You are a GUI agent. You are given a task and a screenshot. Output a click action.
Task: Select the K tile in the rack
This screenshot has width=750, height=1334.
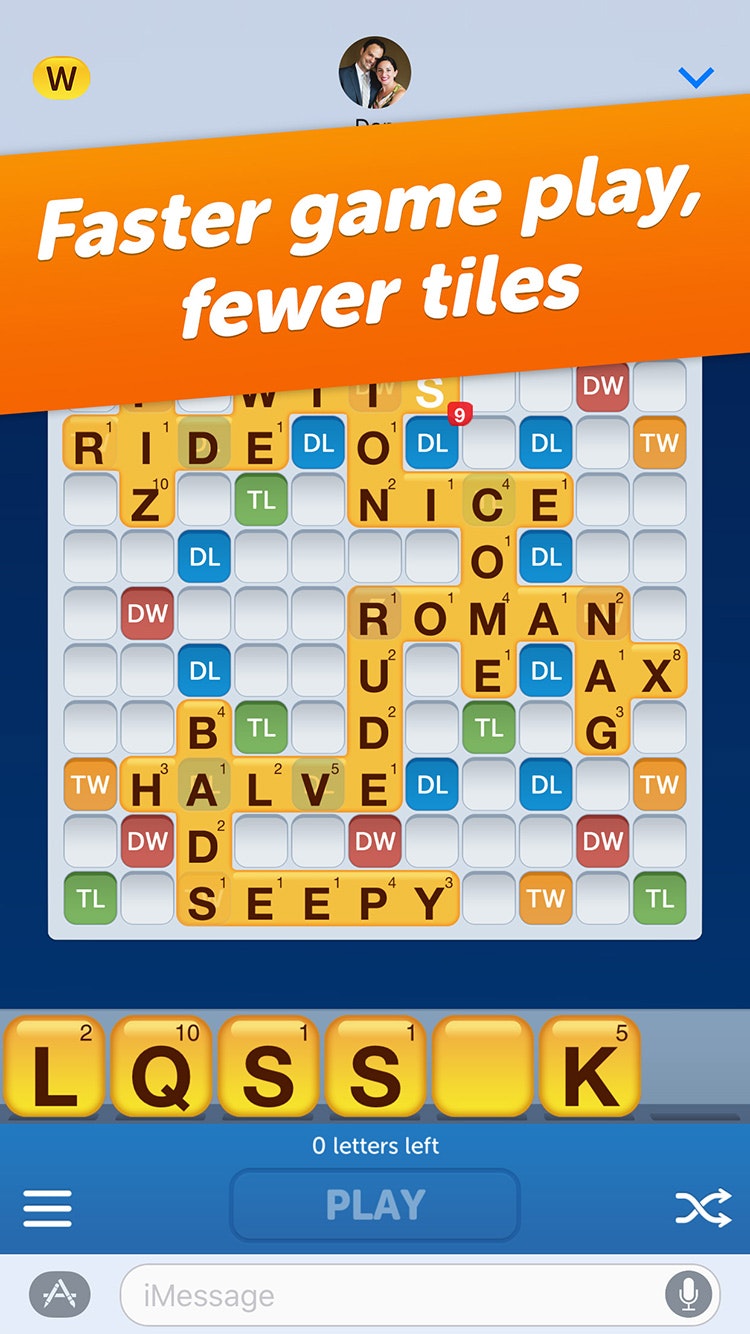coord(590,1066)
